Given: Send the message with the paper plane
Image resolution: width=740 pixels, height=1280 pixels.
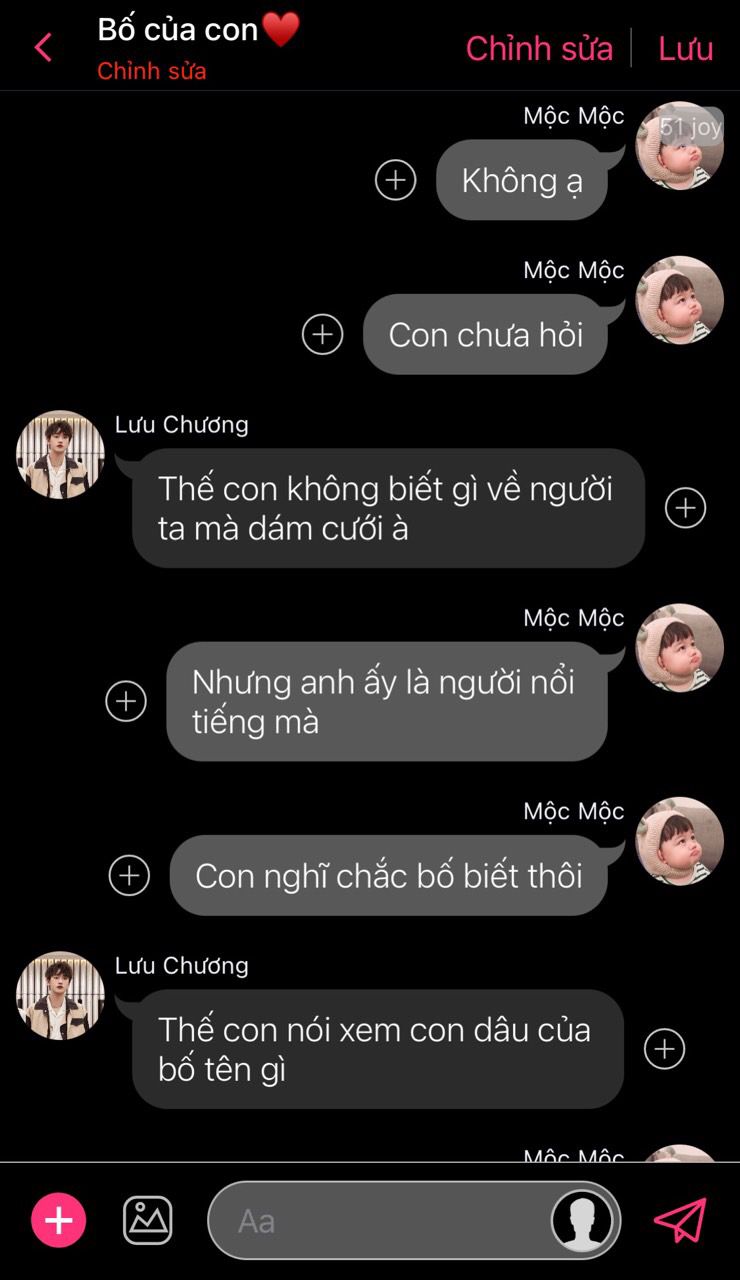Looking at the screenshot, I should tap(680, 1221).
